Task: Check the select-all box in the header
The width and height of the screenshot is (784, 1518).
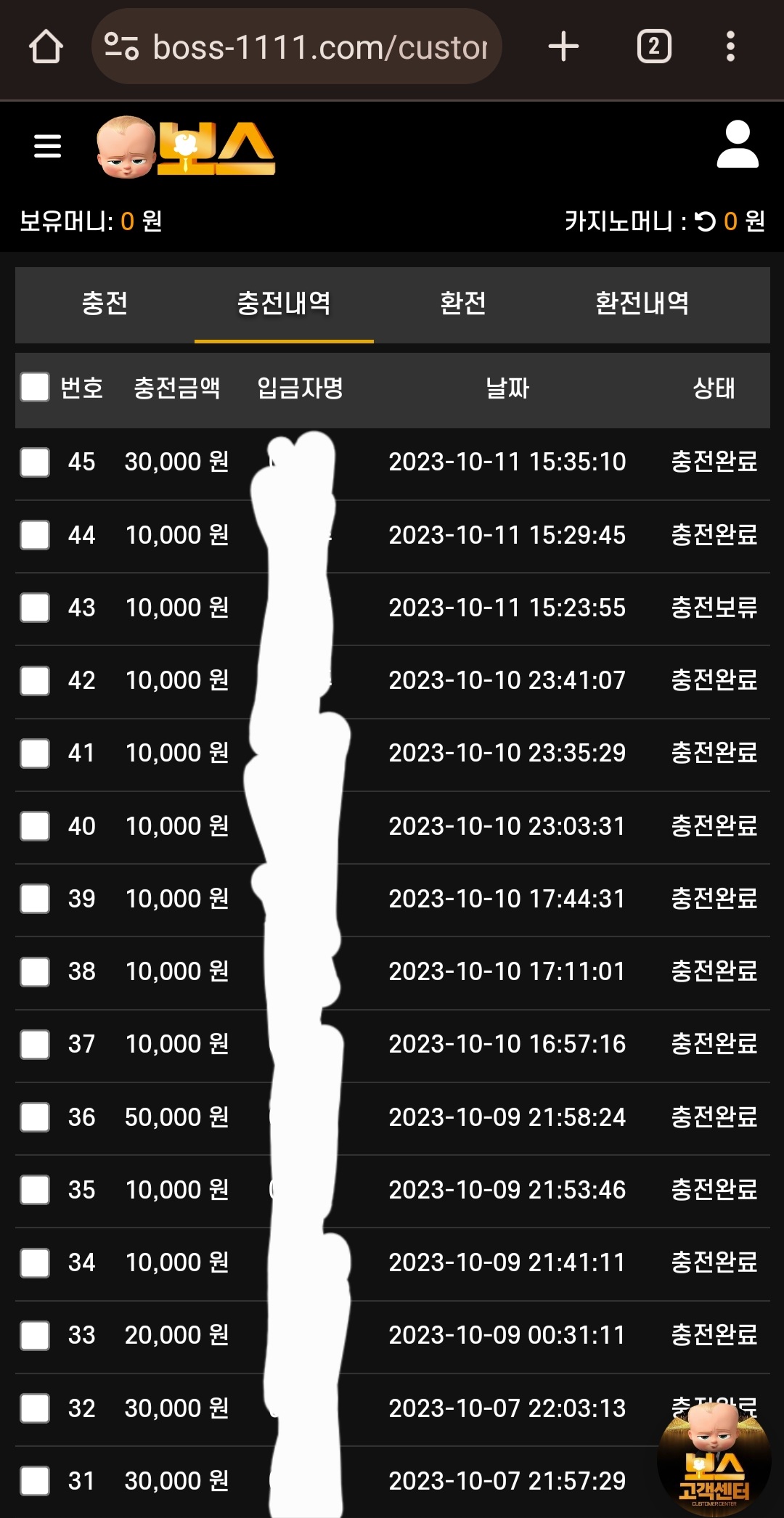Action: tap(35, 388)
